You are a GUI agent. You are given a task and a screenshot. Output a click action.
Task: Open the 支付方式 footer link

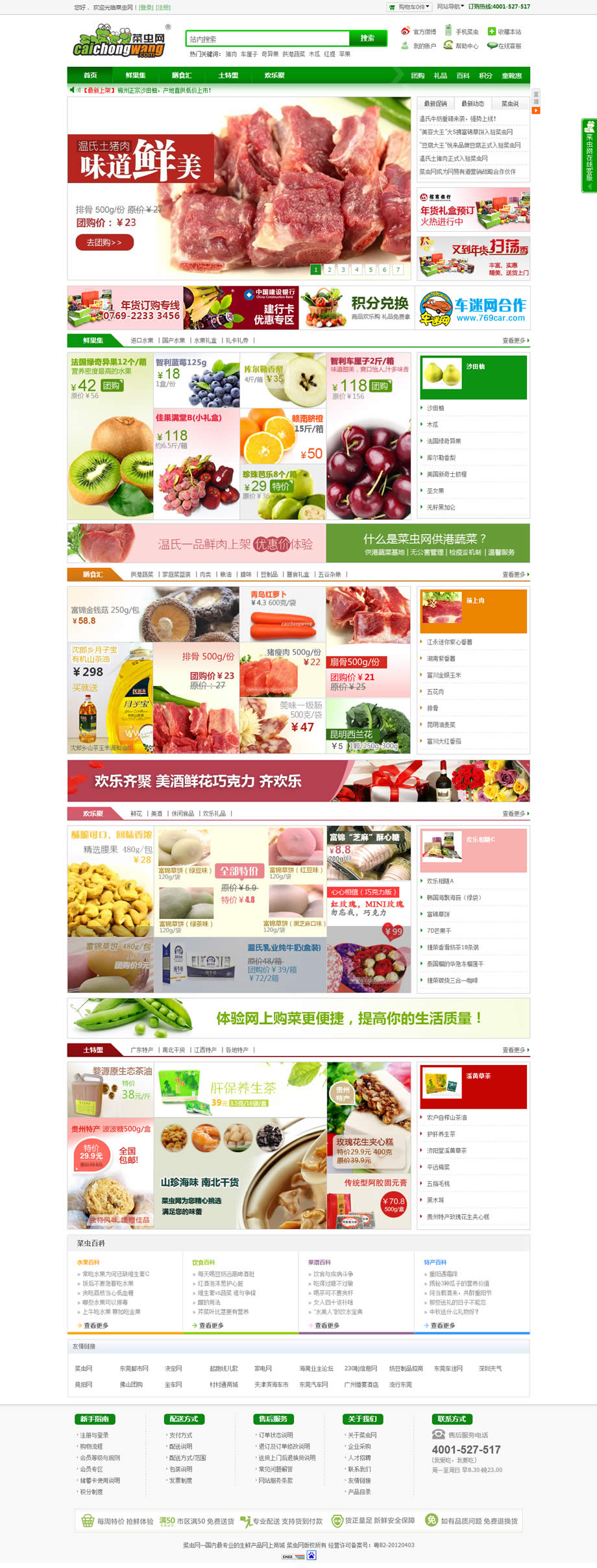tap(180, 1435)
